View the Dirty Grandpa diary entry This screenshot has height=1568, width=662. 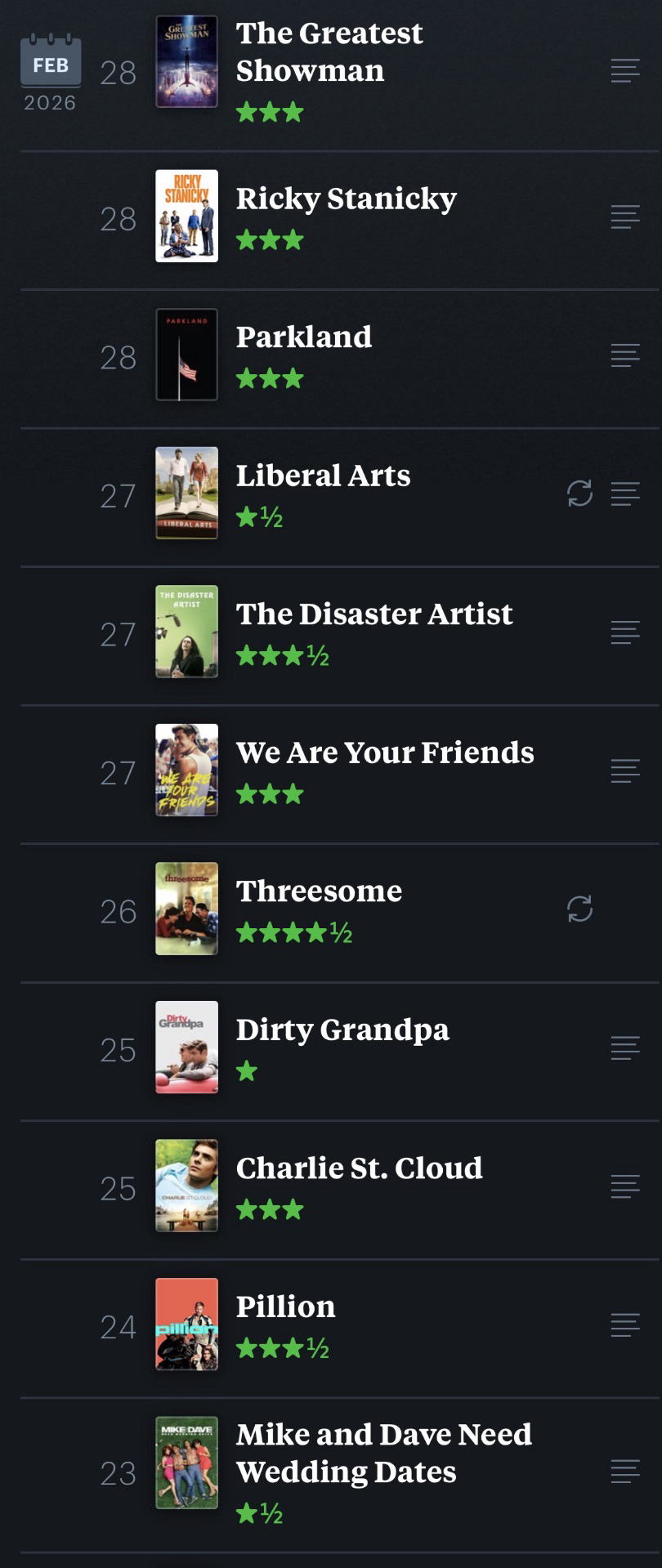pyautogui.click(x=342, y=1030)
